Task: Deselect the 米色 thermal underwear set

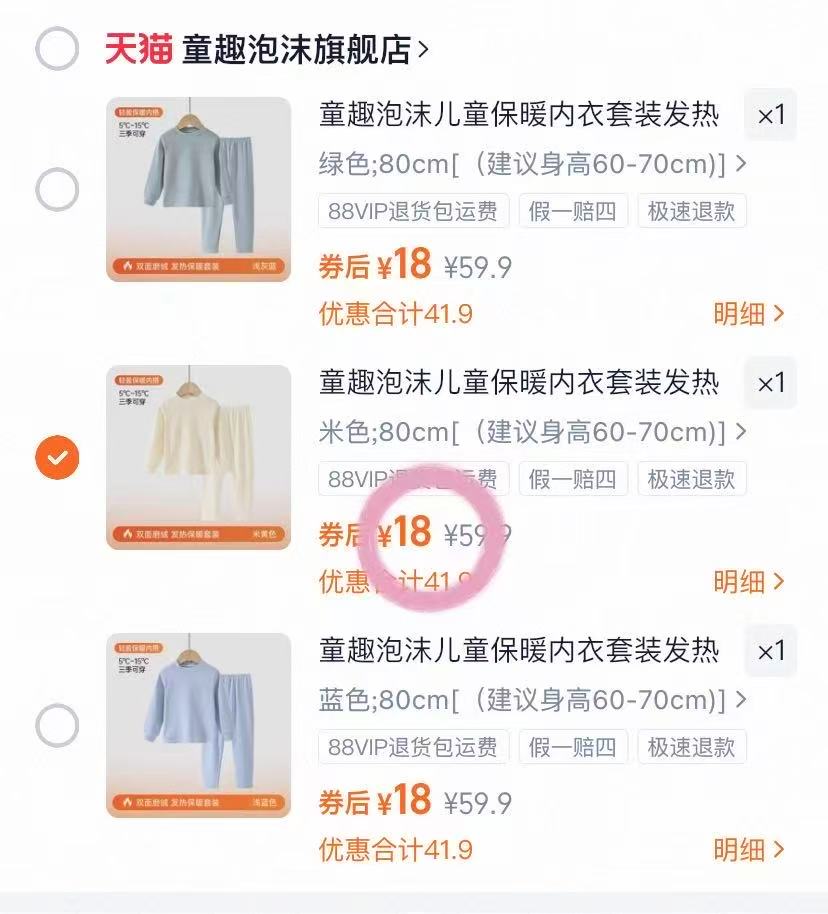Action: pos(57,458)
